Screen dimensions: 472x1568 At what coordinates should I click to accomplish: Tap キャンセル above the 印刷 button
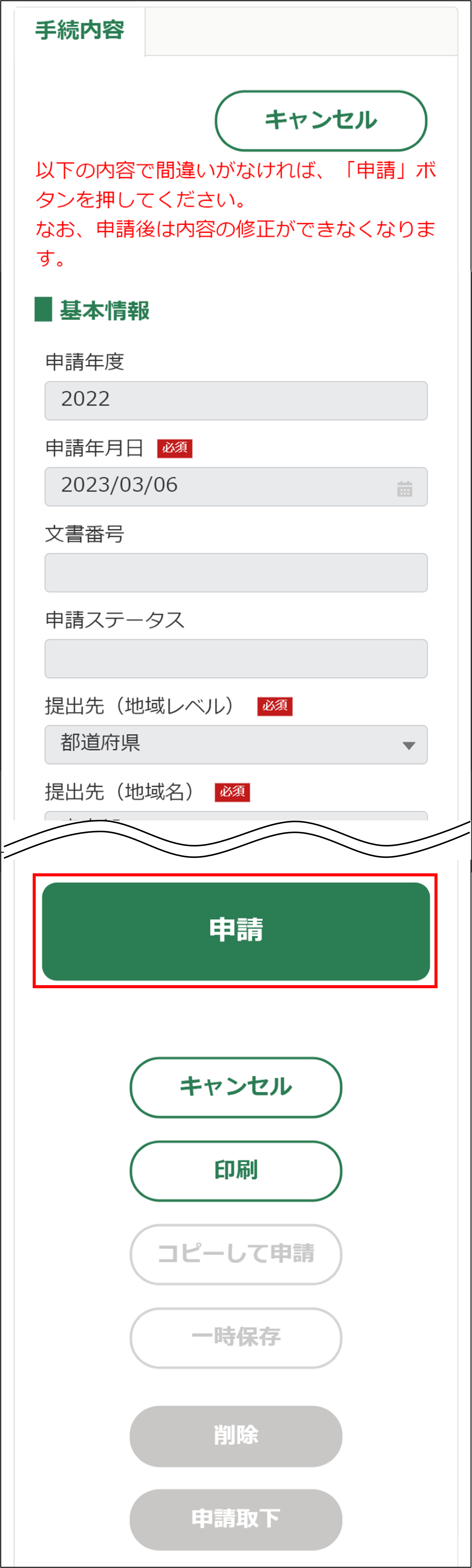tap(236, 1087)
